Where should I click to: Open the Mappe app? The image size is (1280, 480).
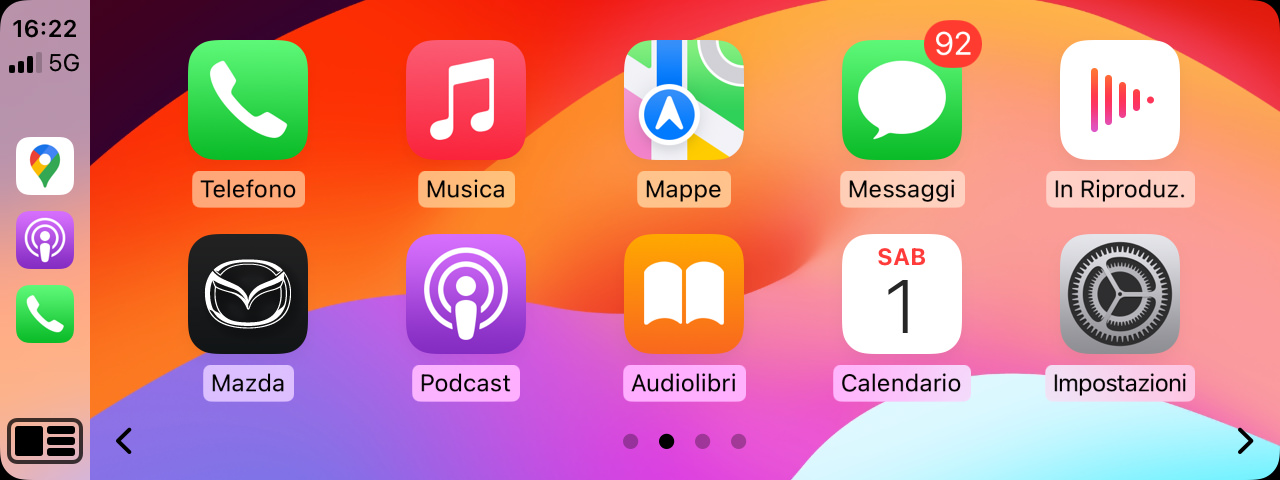coord(683,100)
